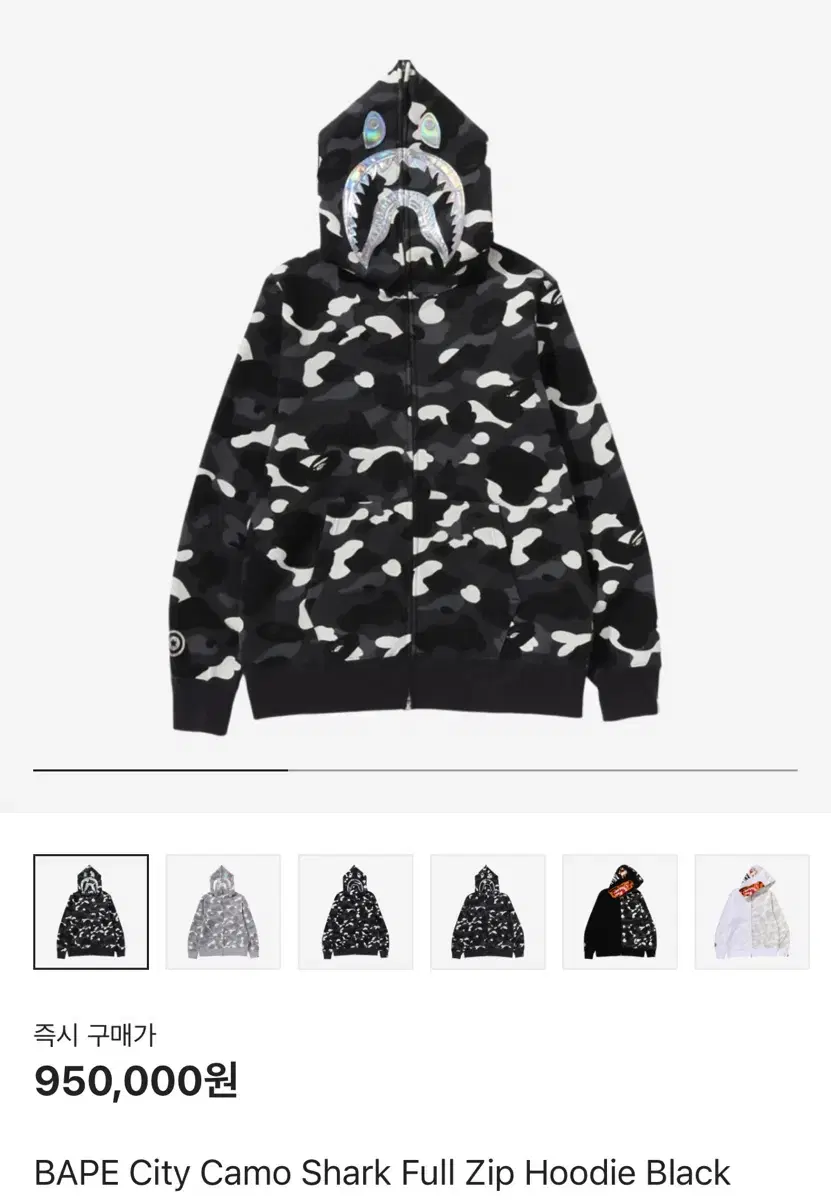831x1200 pixels.
Task: Click the kangaroo pocket area of the hoodie
Action: (x=330, y=560)
